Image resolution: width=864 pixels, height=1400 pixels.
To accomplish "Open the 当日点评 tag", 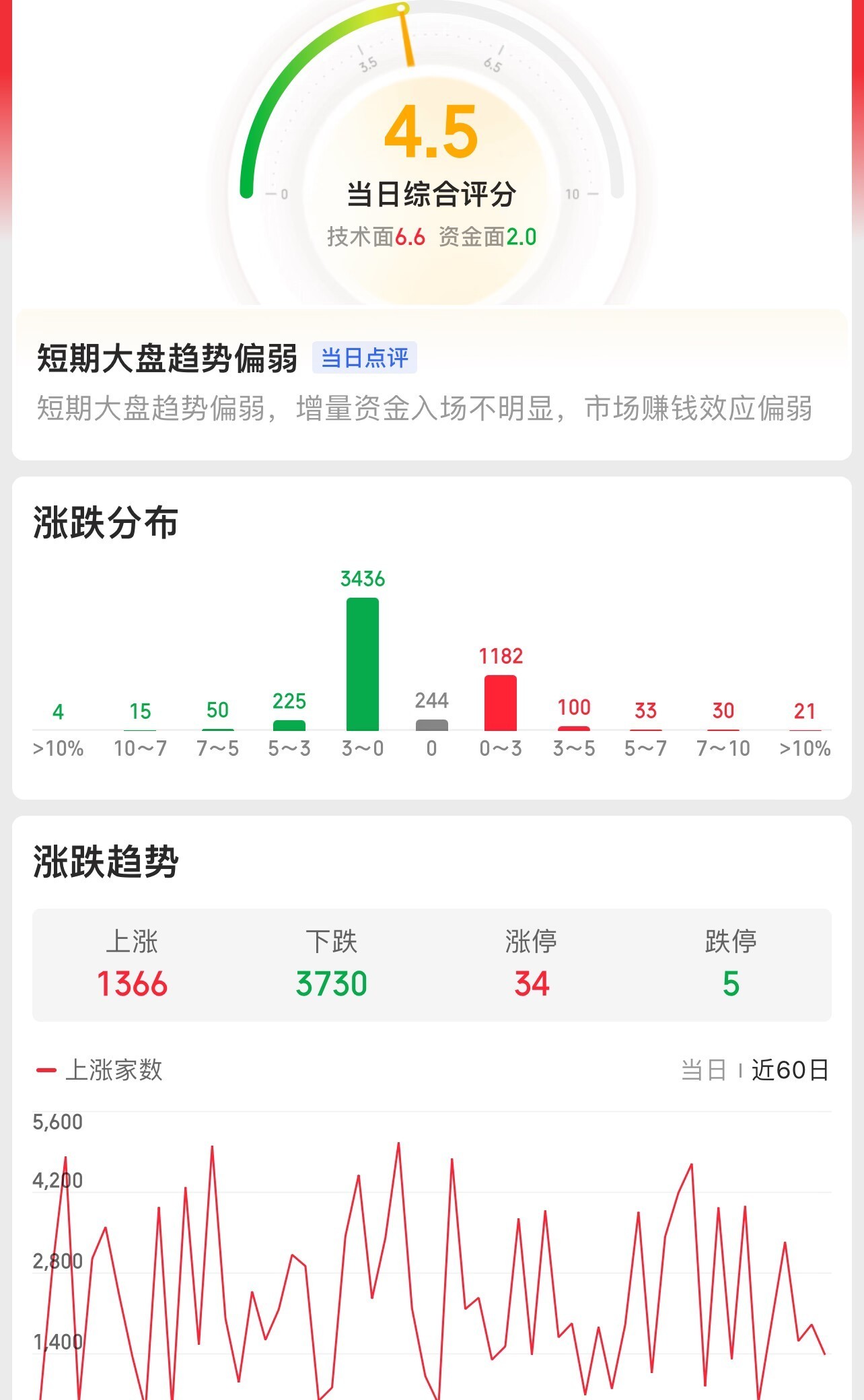I will point(364,357).
